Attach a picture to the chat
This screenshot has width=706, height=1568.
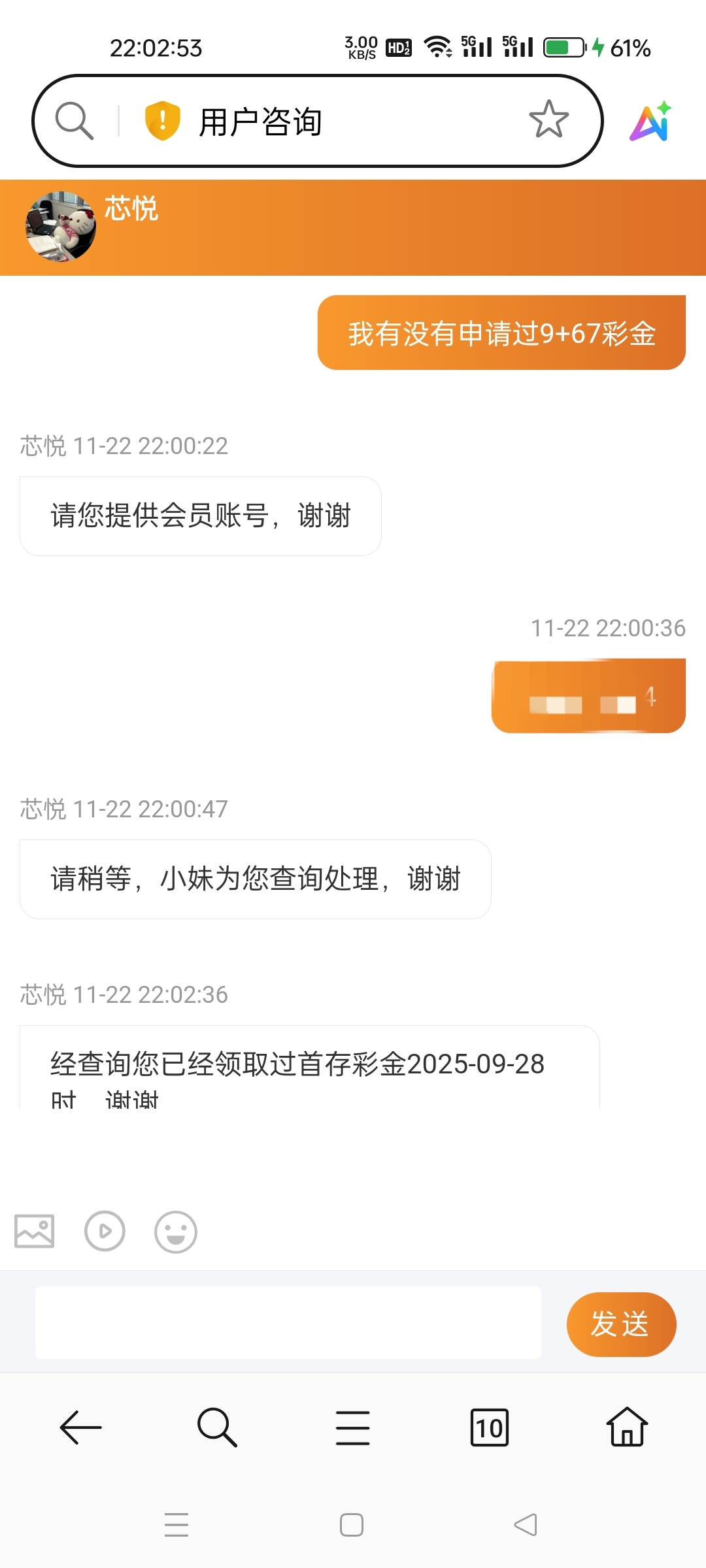pos(35,1232)
